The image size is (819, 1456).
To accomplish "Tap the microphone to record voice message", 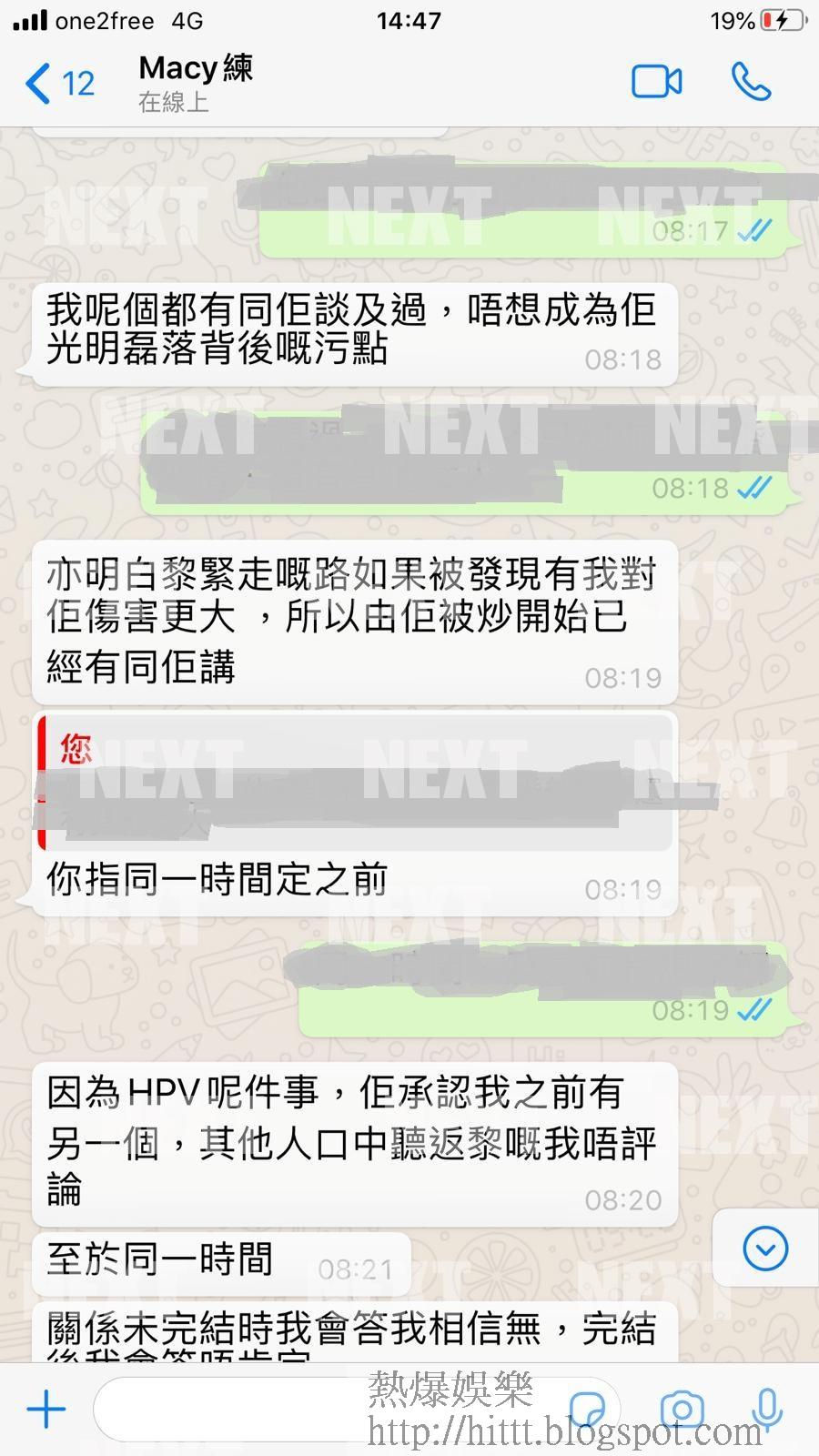I will tap(767, 1410).
